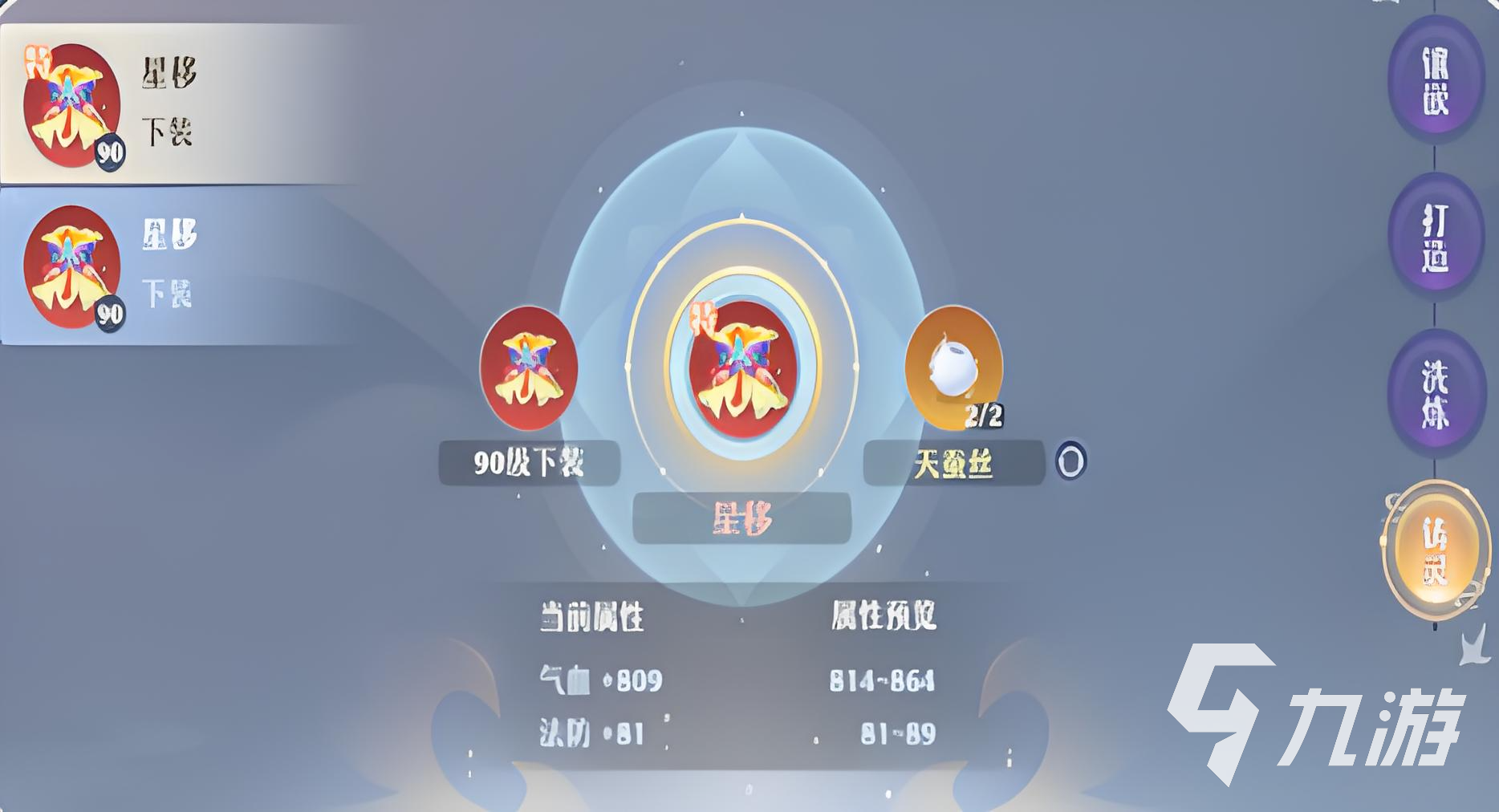
Task: Open the 天蚕丝 material slot
Action: pos(954,368)
